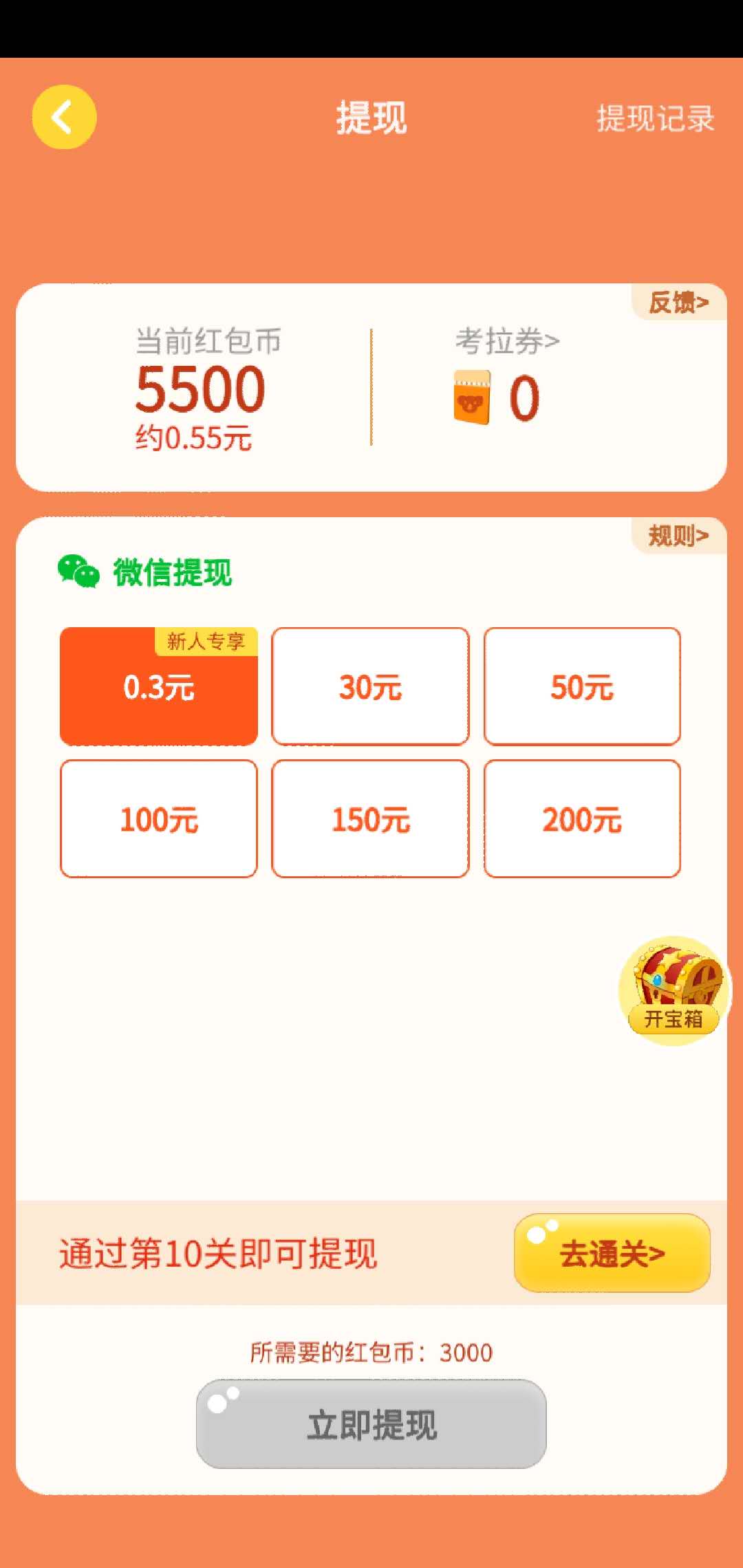This screenshot has width=743, height=1568.
Task: Tap the yellow back arrow icon
Action: click(64, 118)
